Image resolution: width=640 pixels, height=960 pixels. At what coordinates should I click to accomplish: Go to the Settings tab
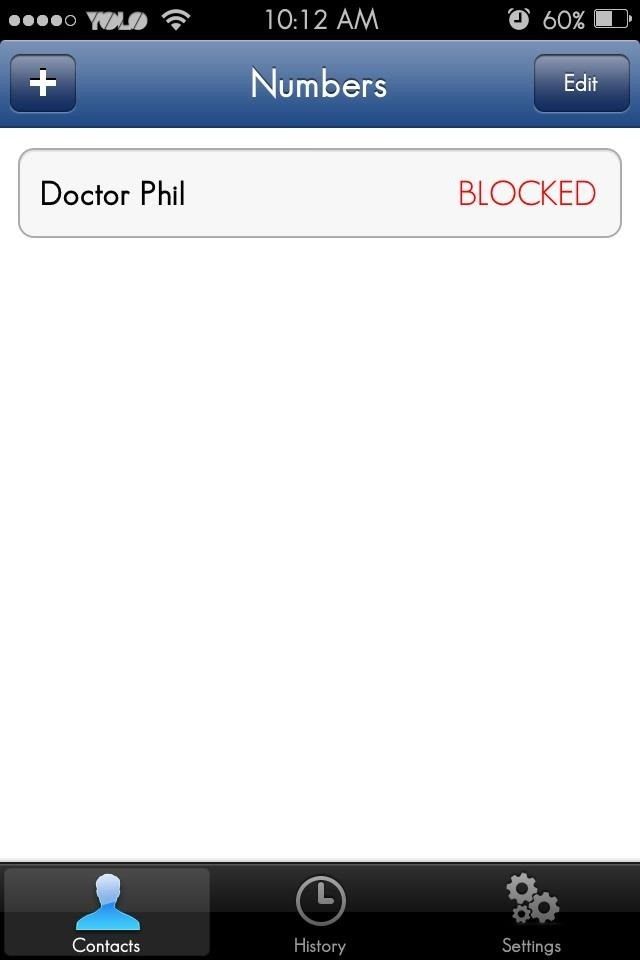(531, 912)
